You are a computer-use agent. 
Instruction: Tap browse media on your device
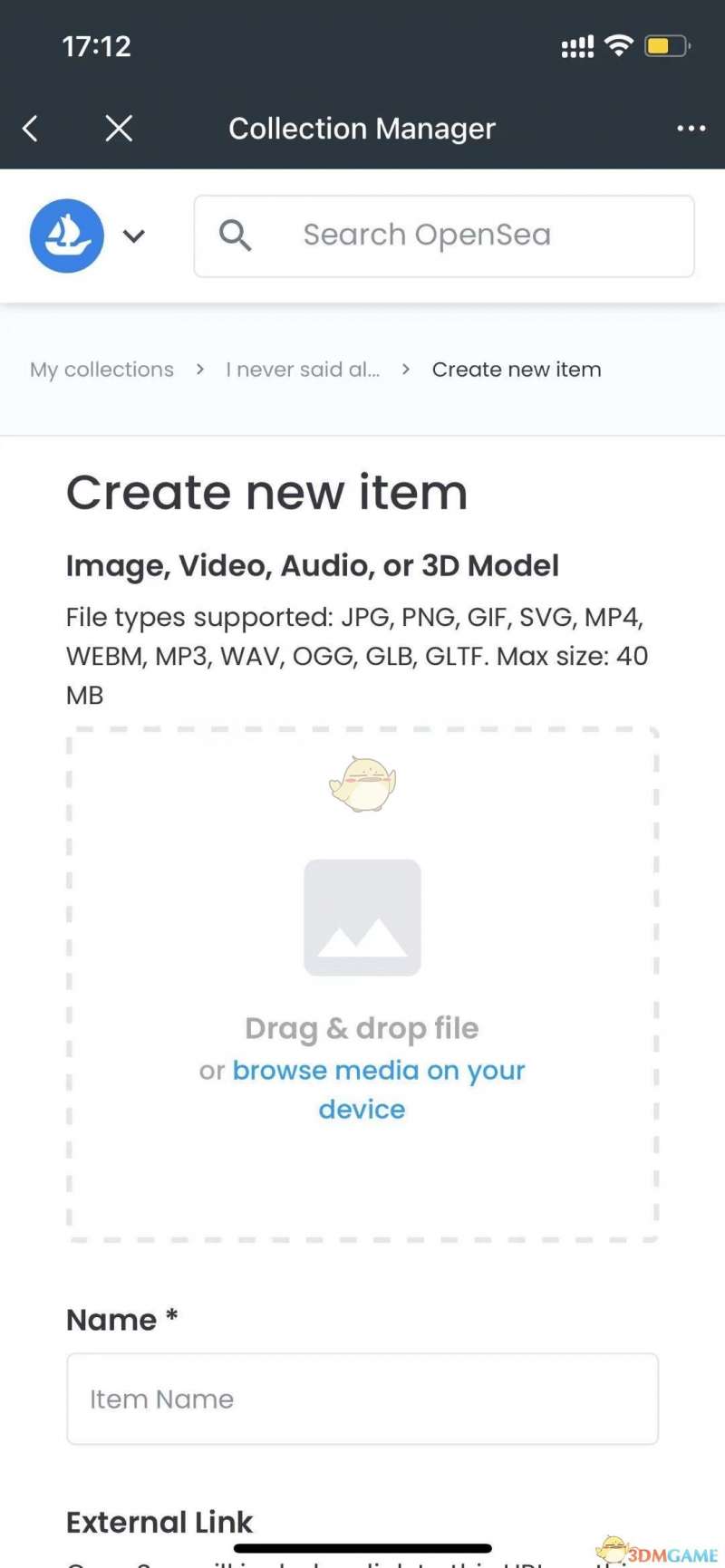[378, 1072]
